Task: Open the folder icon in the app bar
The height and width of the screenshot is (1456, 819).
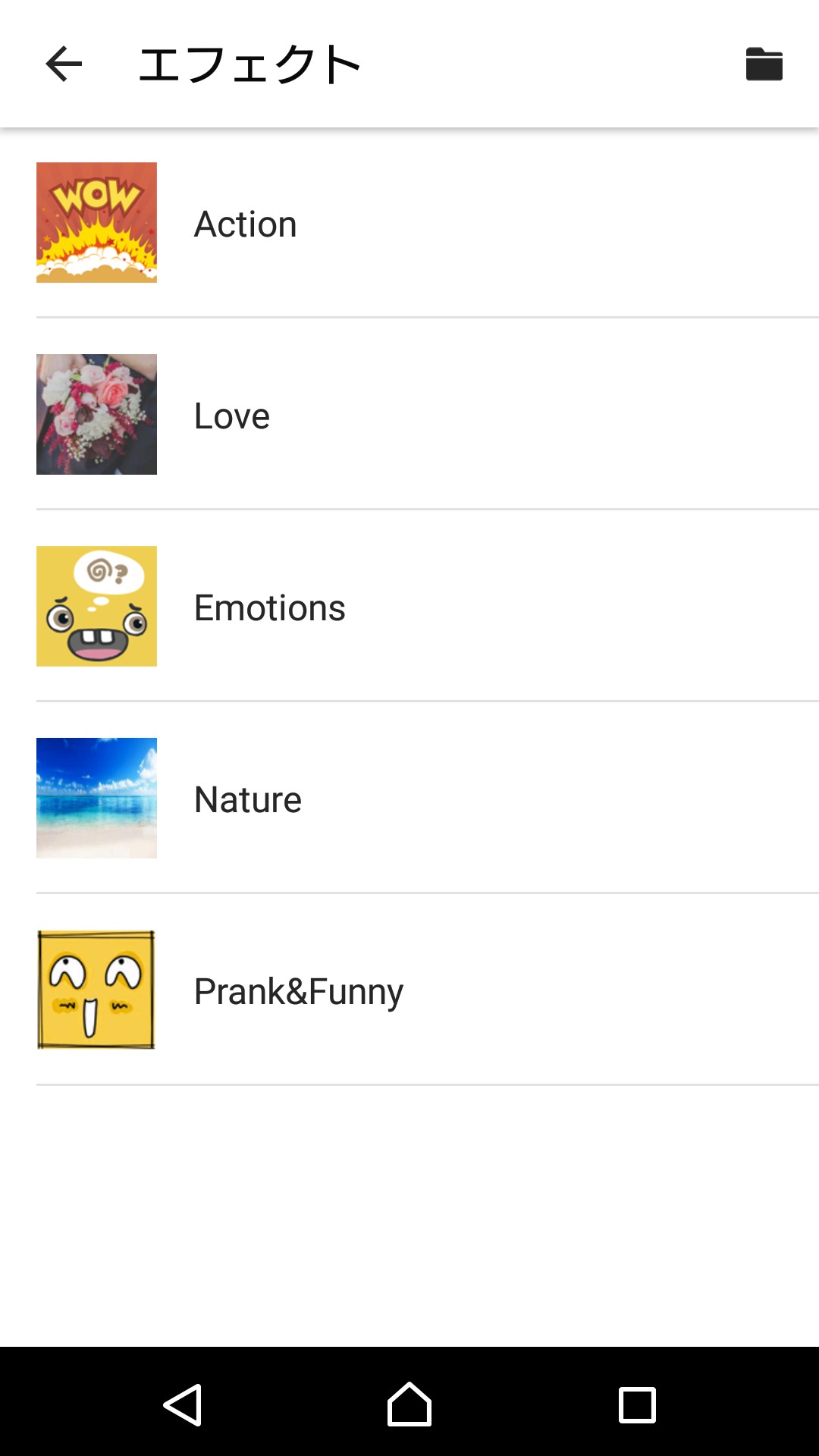Action: click(x=764, y=64)
